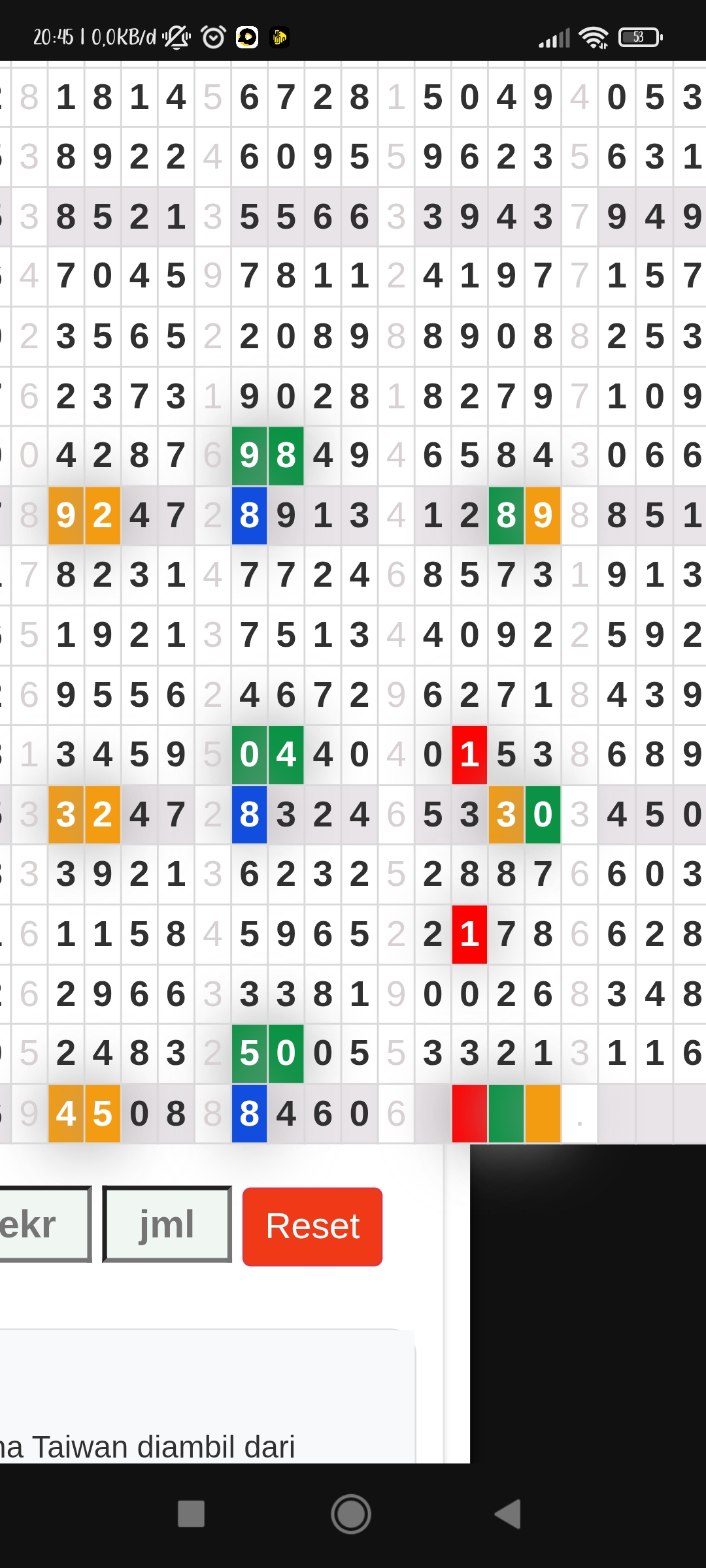Go back with the system back button
The image size is (706, 1568).
click(508, 1514)
